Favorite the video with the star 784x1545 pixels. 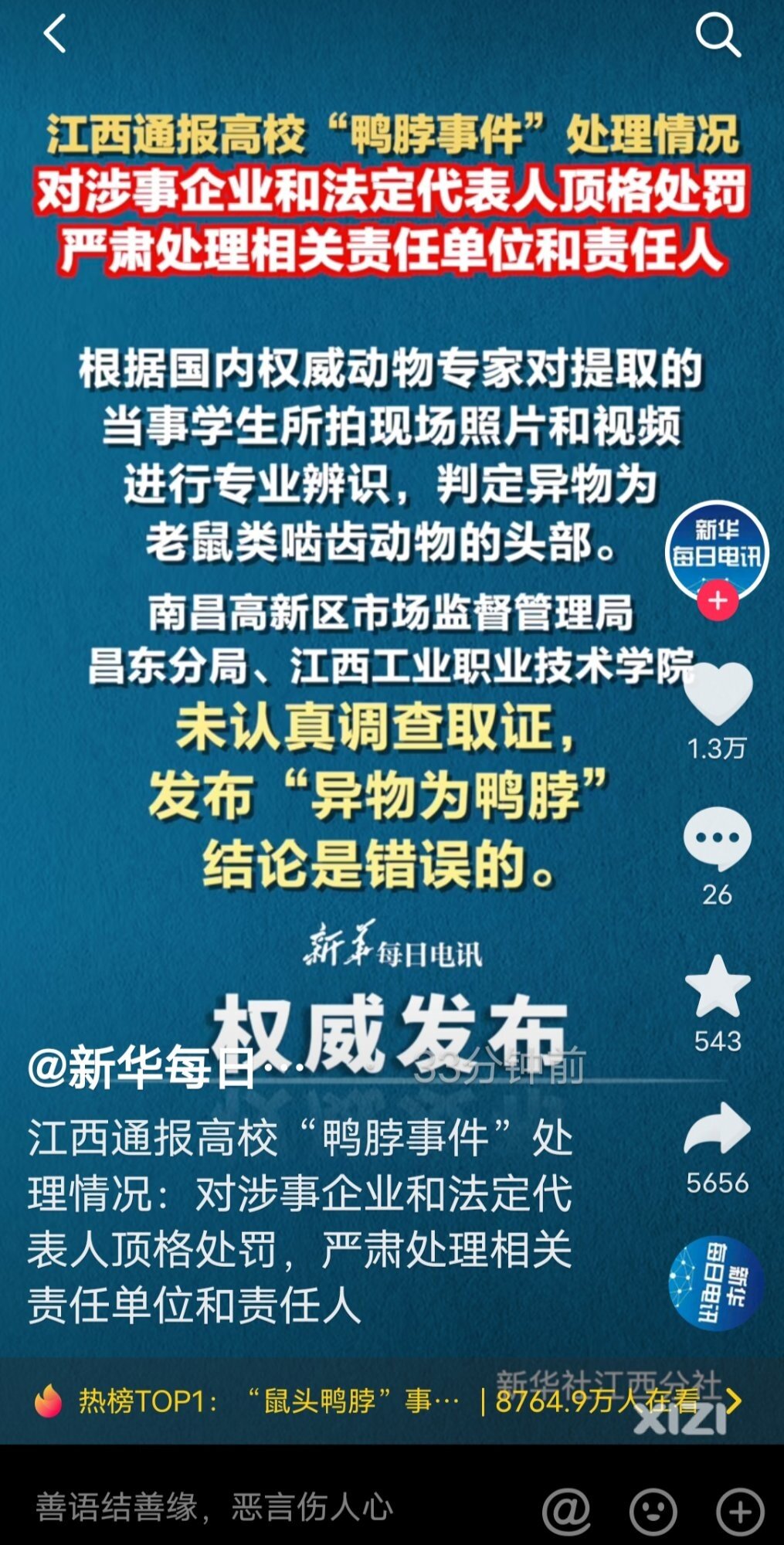pyautogui.click(x=718, y=986)
